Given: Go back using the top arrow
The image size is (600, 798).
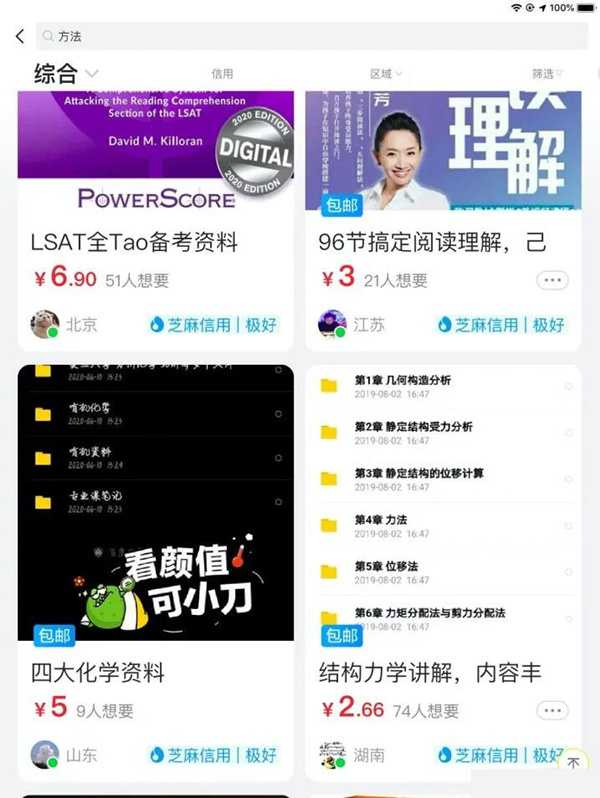Looking at the screenshot, I should [20, 37].
